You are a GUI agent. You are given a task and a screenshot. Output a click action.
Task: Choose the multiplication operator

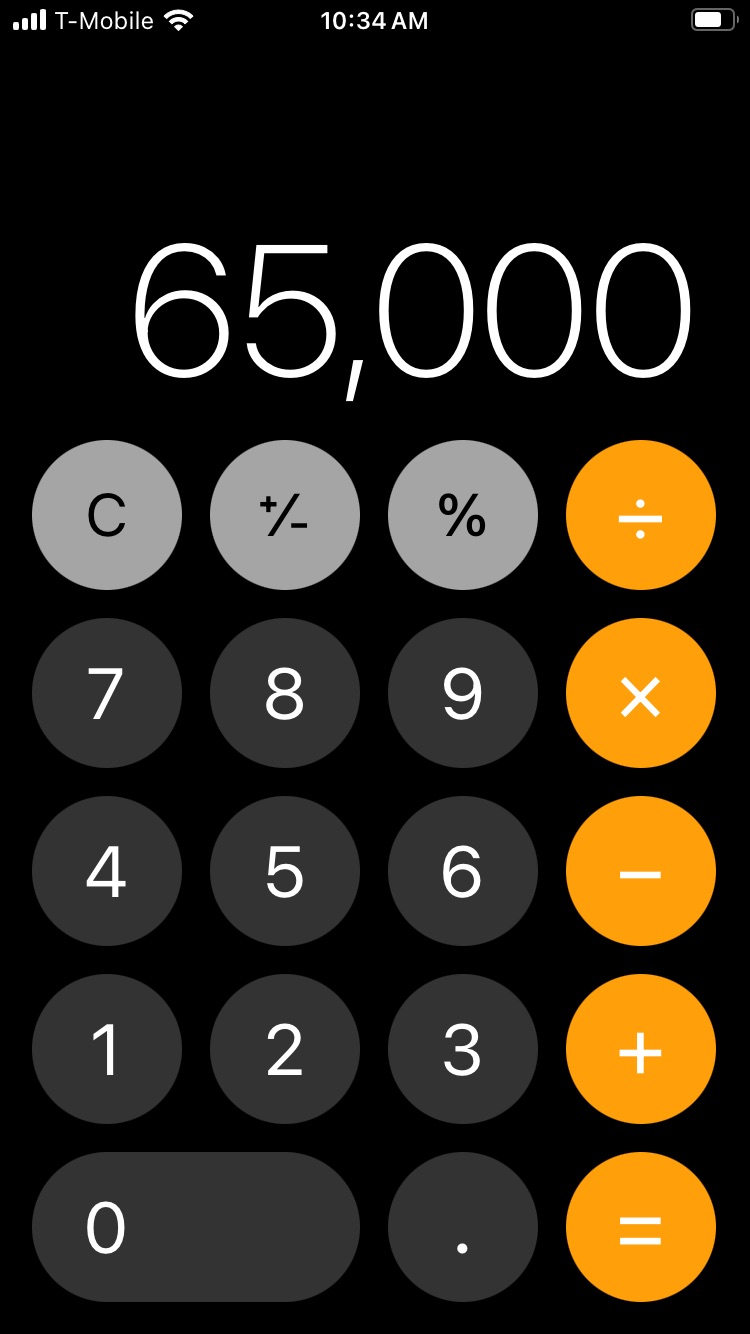coord(641,693)
